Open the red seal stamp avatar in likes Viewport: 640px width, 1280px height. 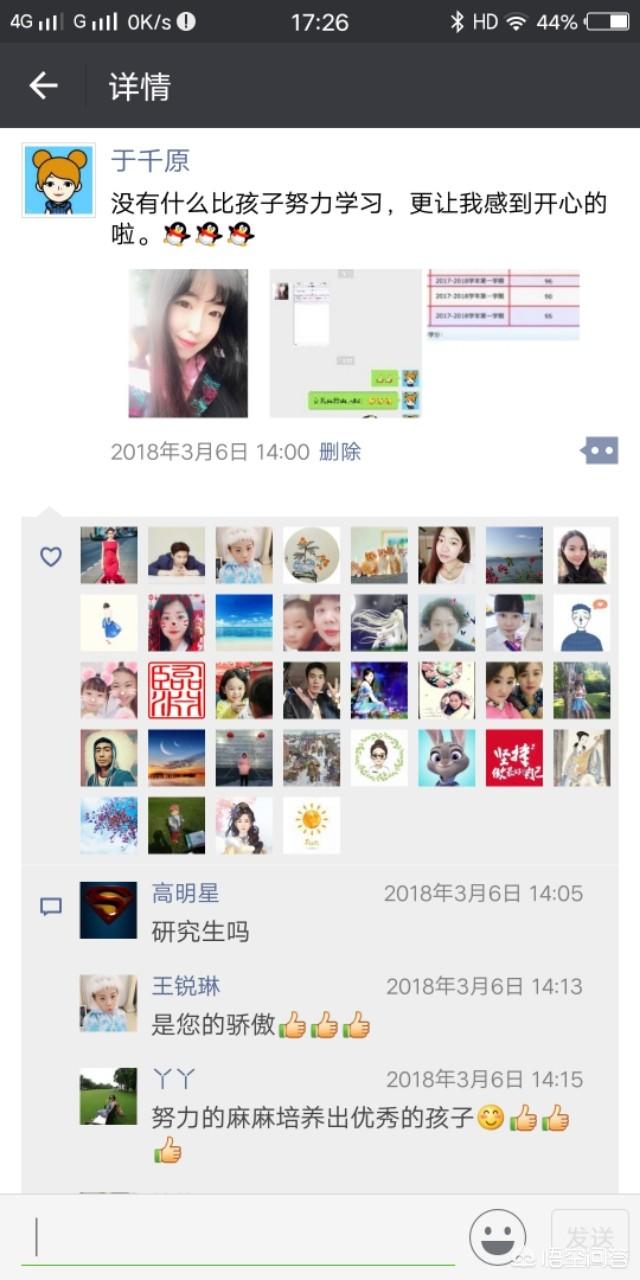pos(176,690)
